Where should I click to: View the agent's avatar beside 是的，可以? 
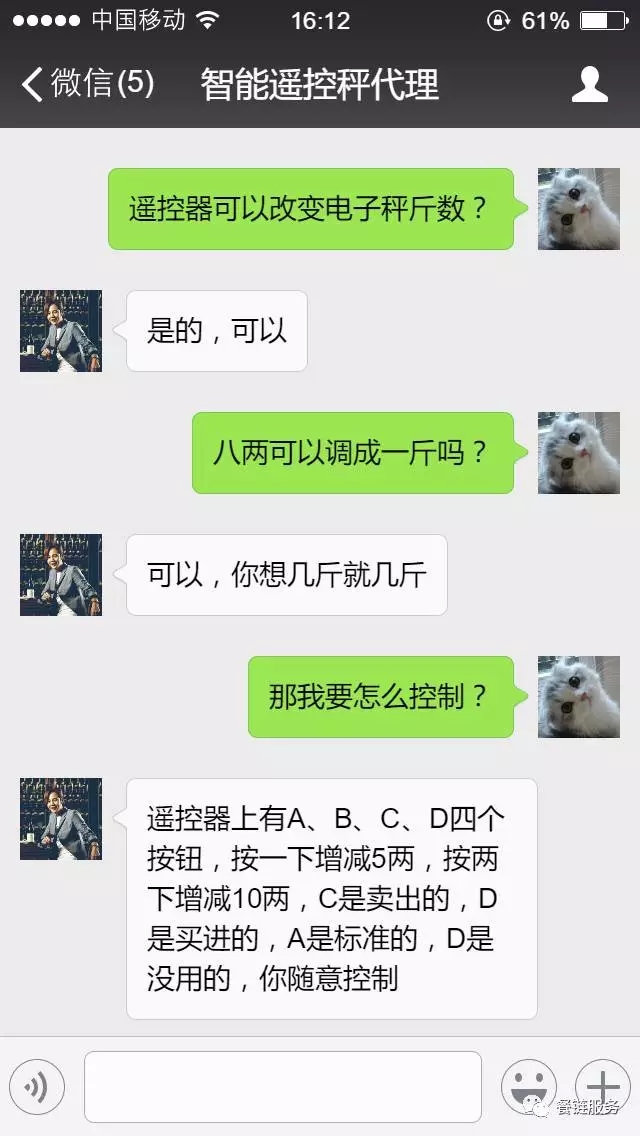click(61, 331)
